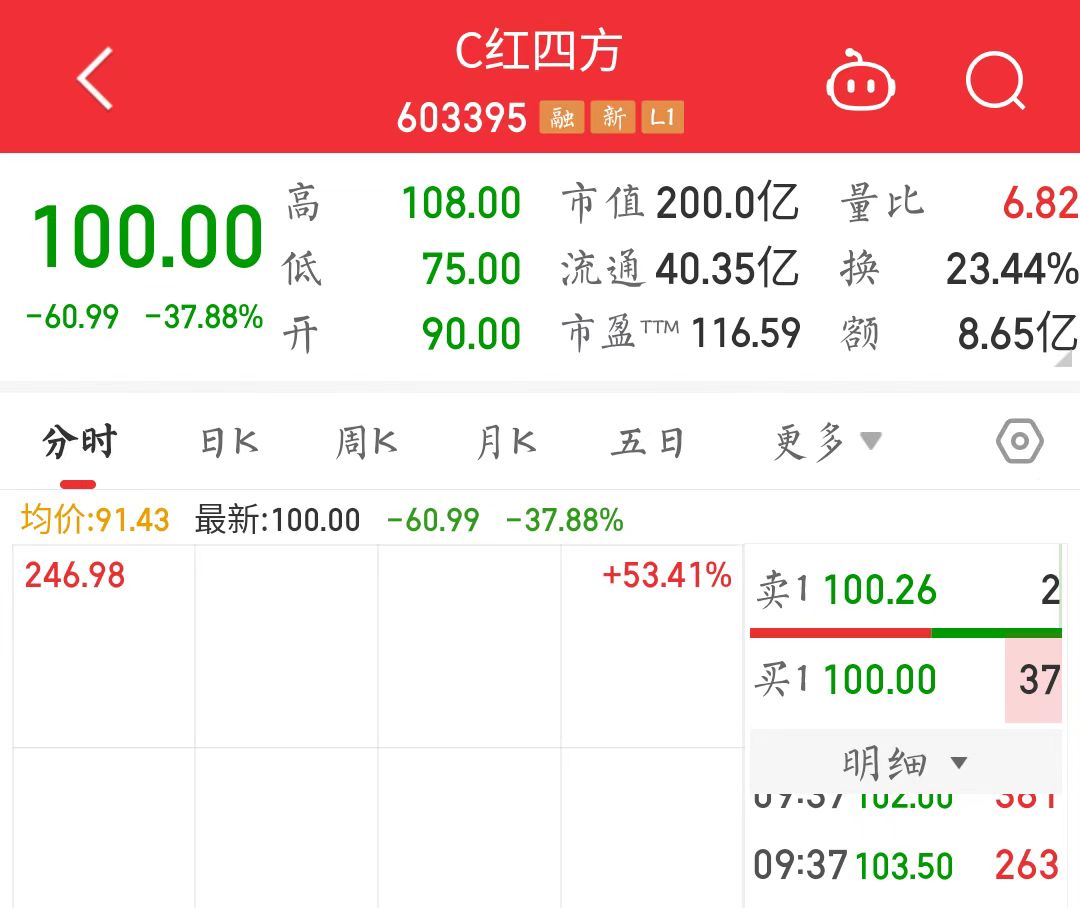Open chart settings hexagon icon
The image size is (1080, 908).
tap(1019, 442)
